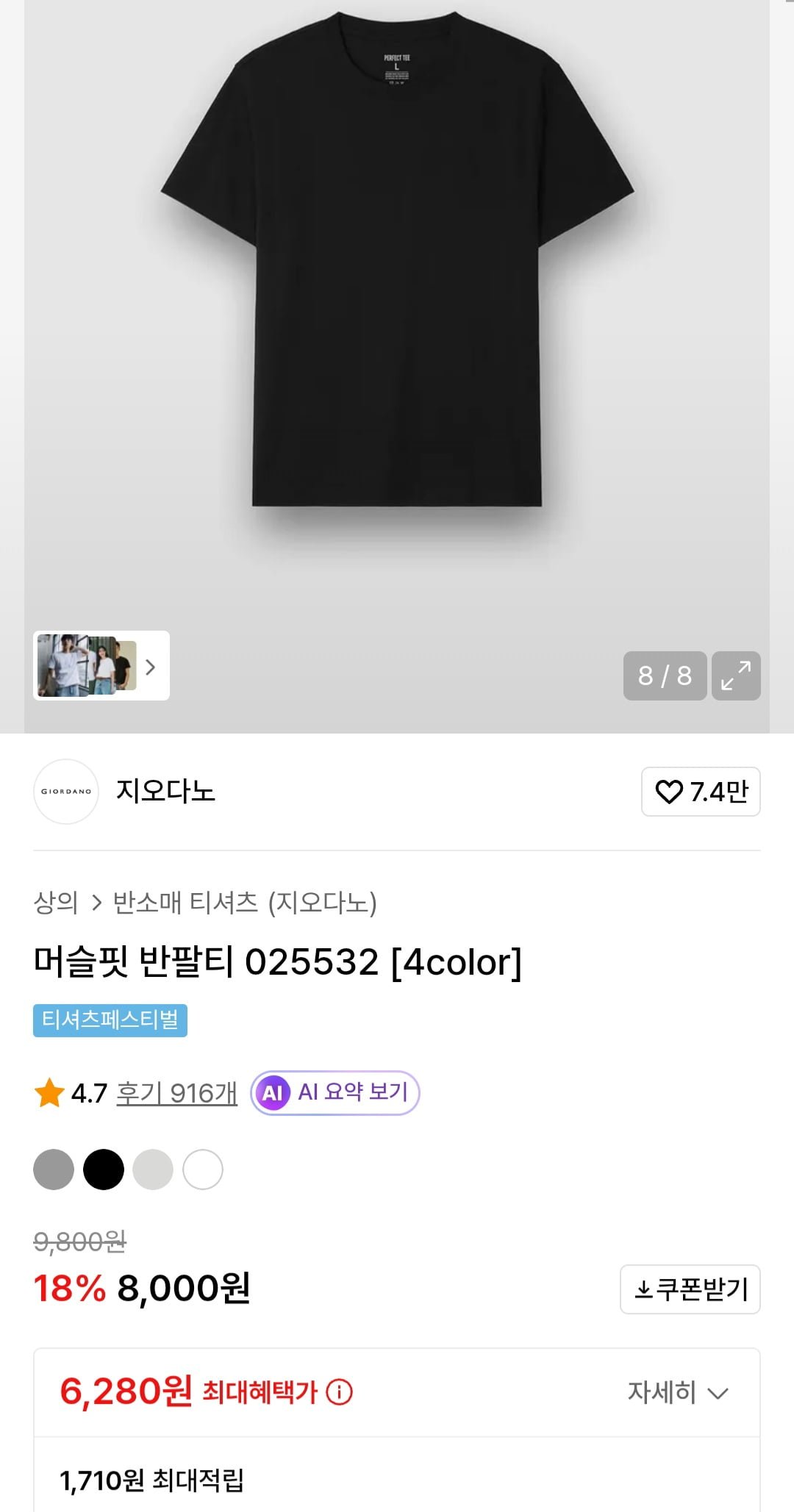Tap the 티셔츠페스티벌 badge

110,1020
